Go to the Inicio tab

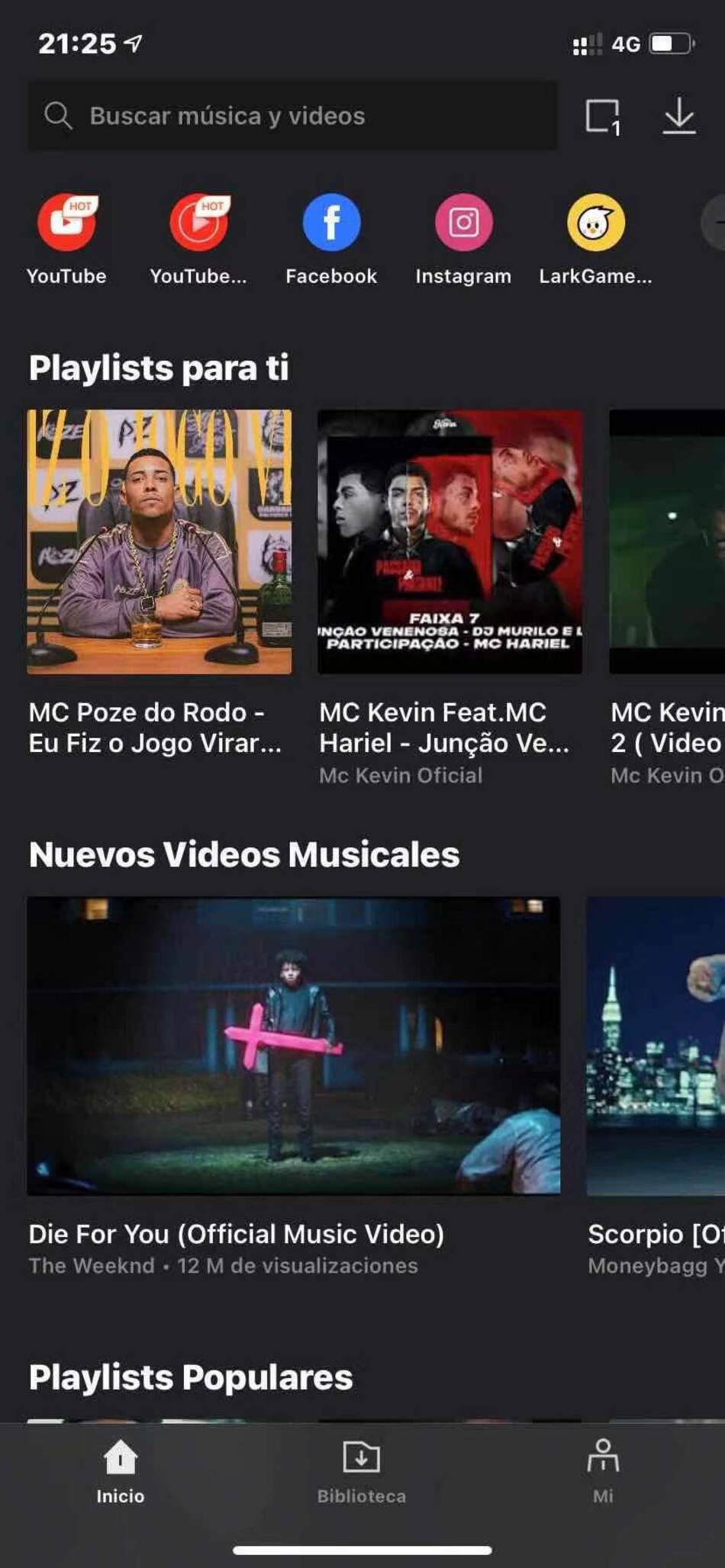click(x=121, y=1471)
